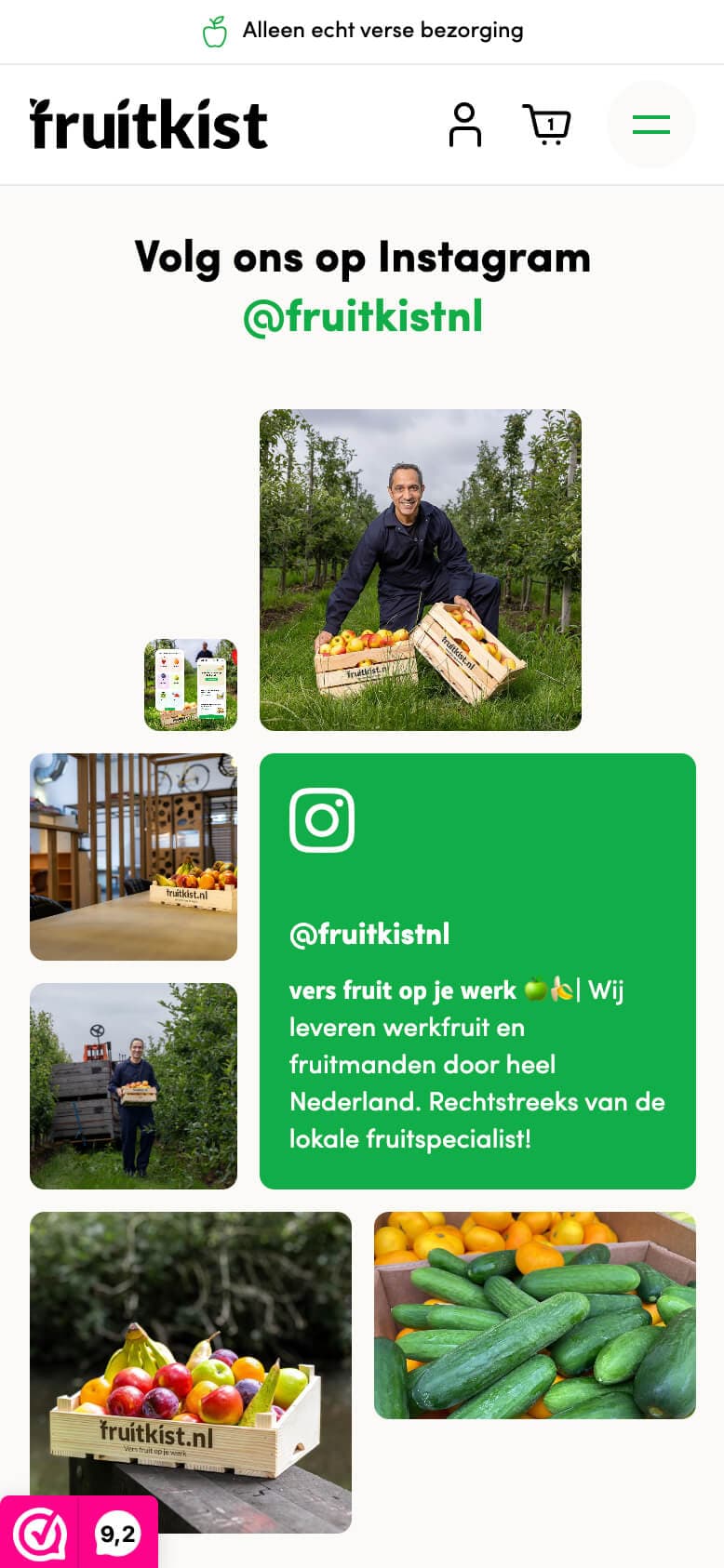Open the Instagram photo of man kneeling with crates

click(420, 569)
